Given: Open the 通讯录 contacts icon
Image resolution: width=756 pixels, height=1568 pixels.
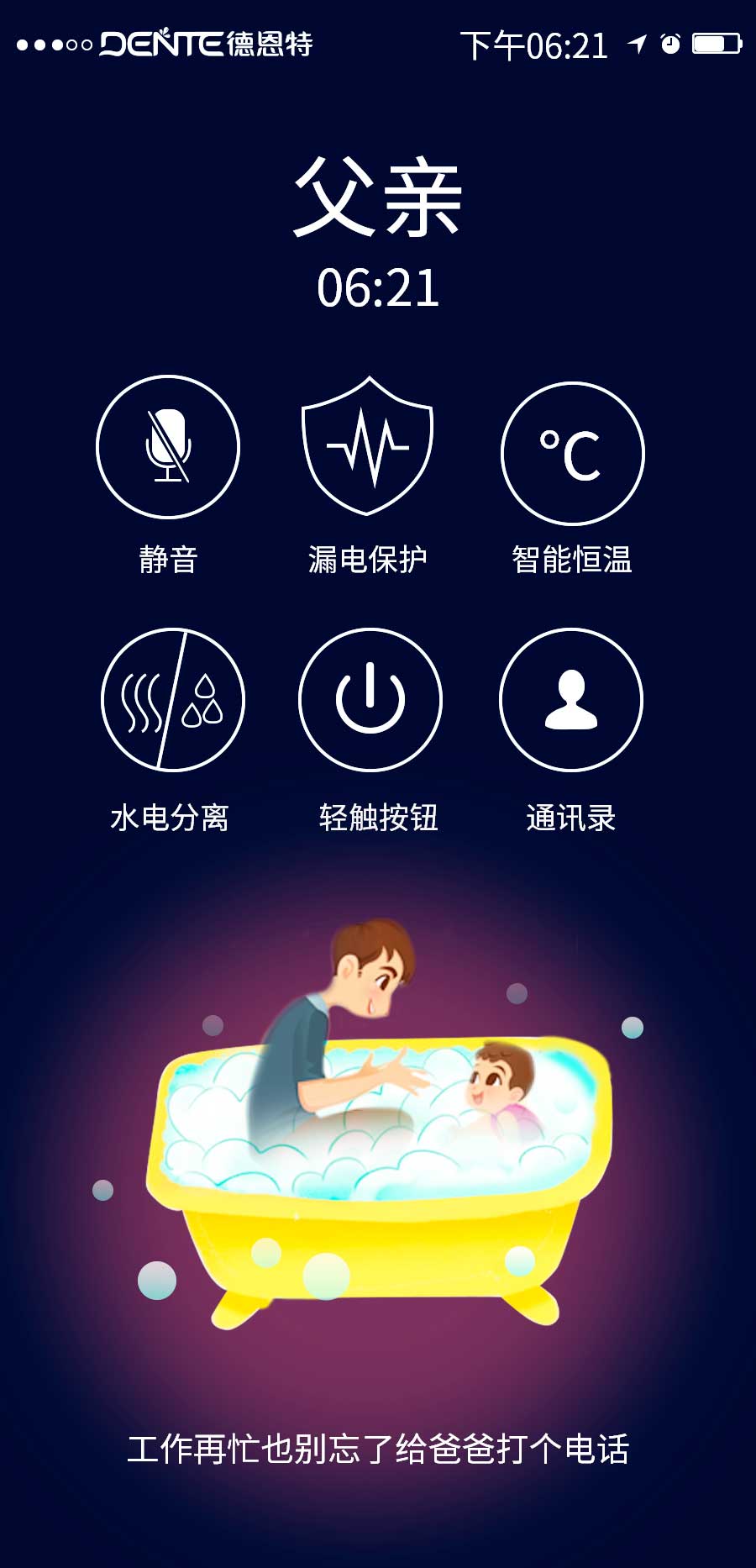Looking at the screenshot, I should click(570, 702).
